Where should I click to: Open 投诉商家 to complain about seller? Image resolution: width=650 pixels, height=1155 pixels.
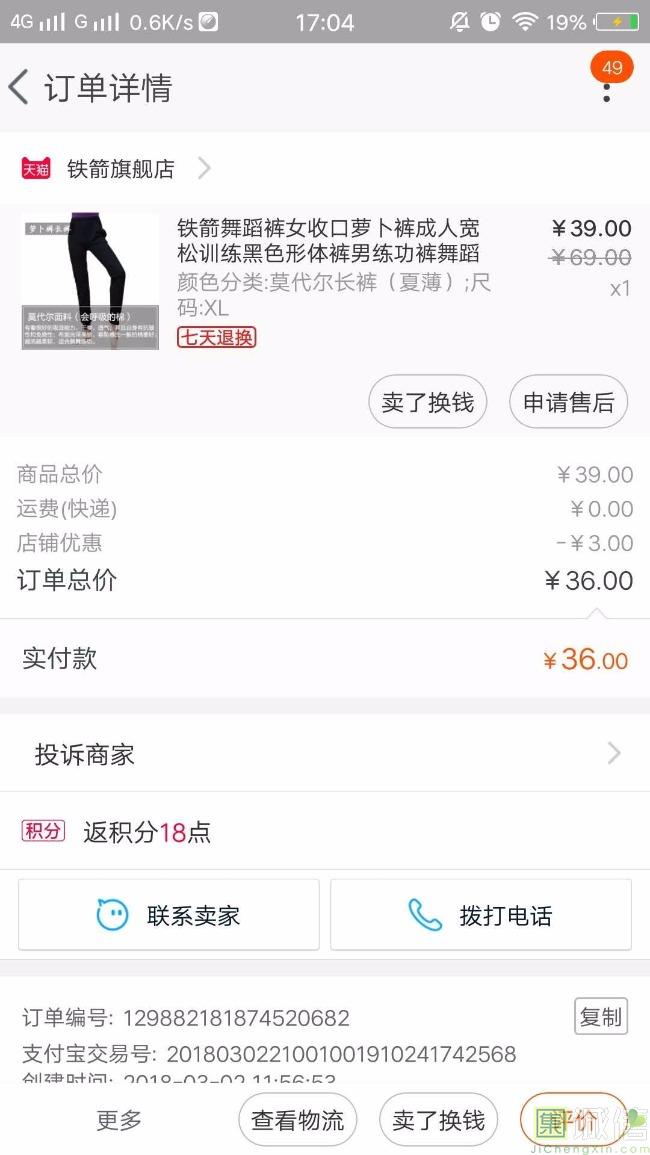point(325,754)
